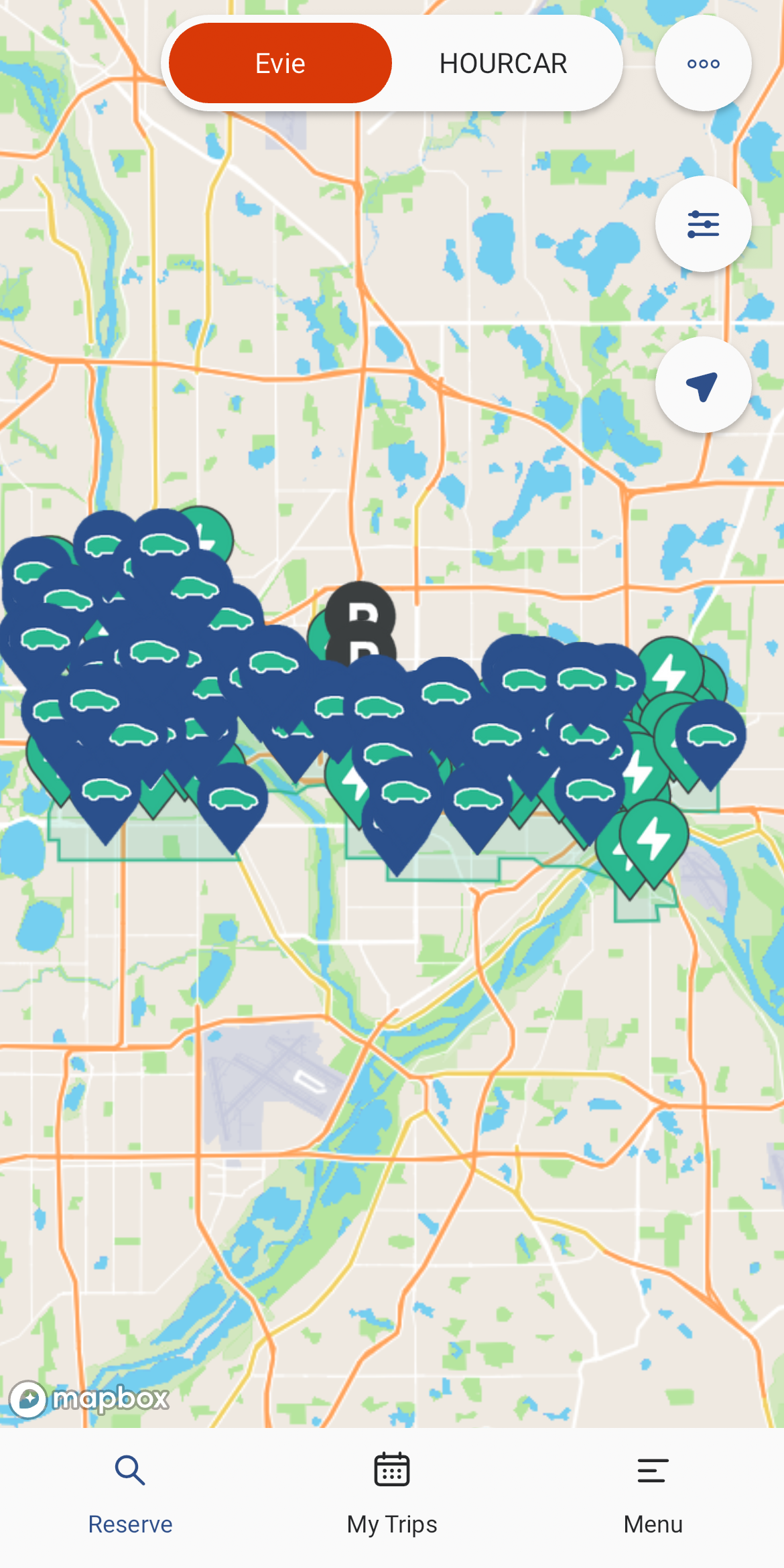784x1568 pixels.
Task: Switch the toggle to HOURCAR
Action: (503, 62)
